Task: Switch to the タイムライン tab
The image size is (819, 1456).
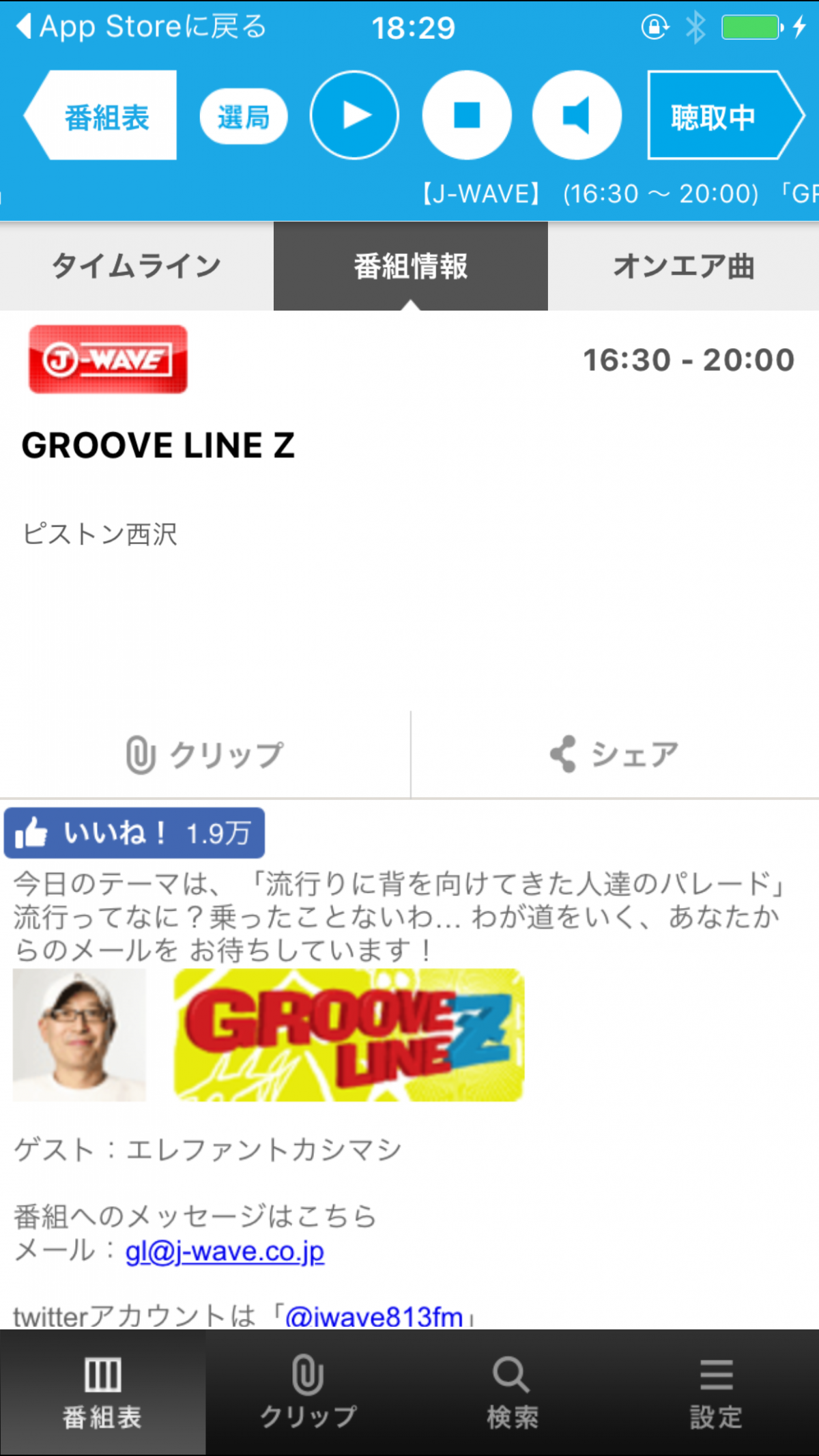Action: [136, 266]
